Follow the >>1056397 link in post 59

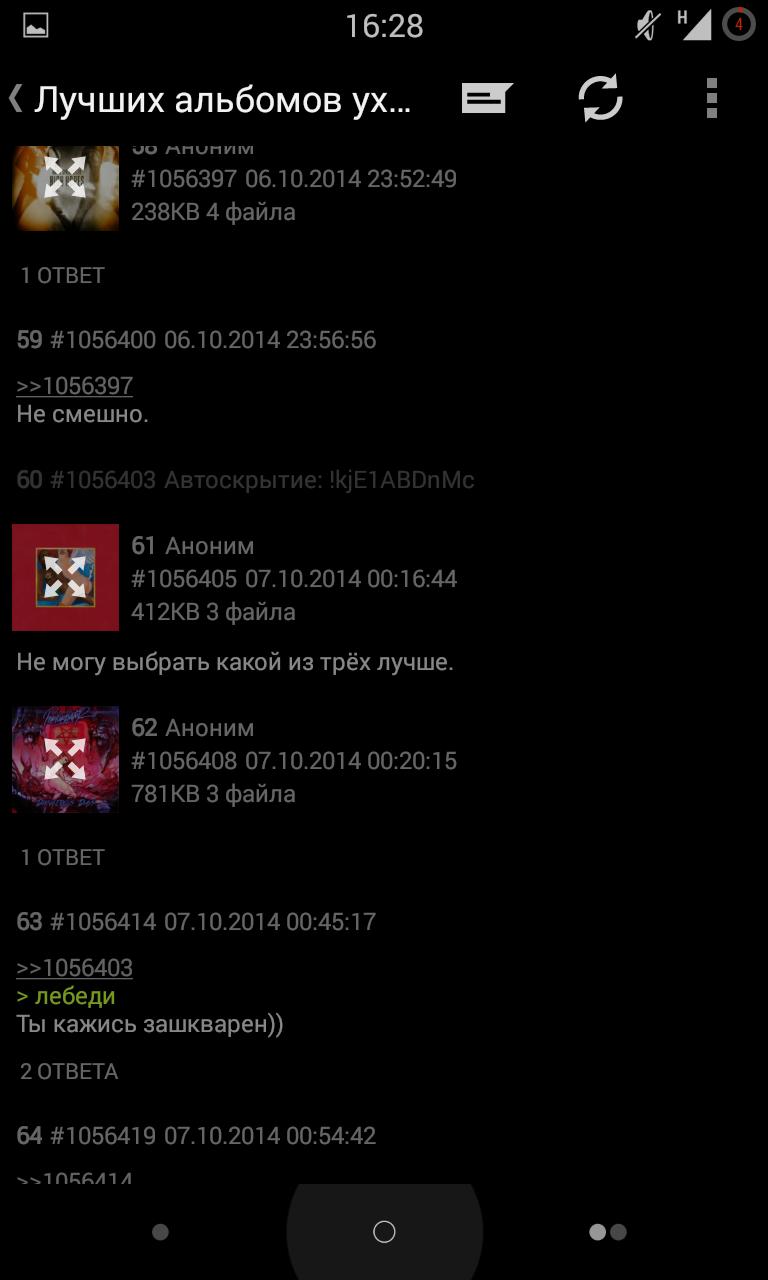click(74, 386)
